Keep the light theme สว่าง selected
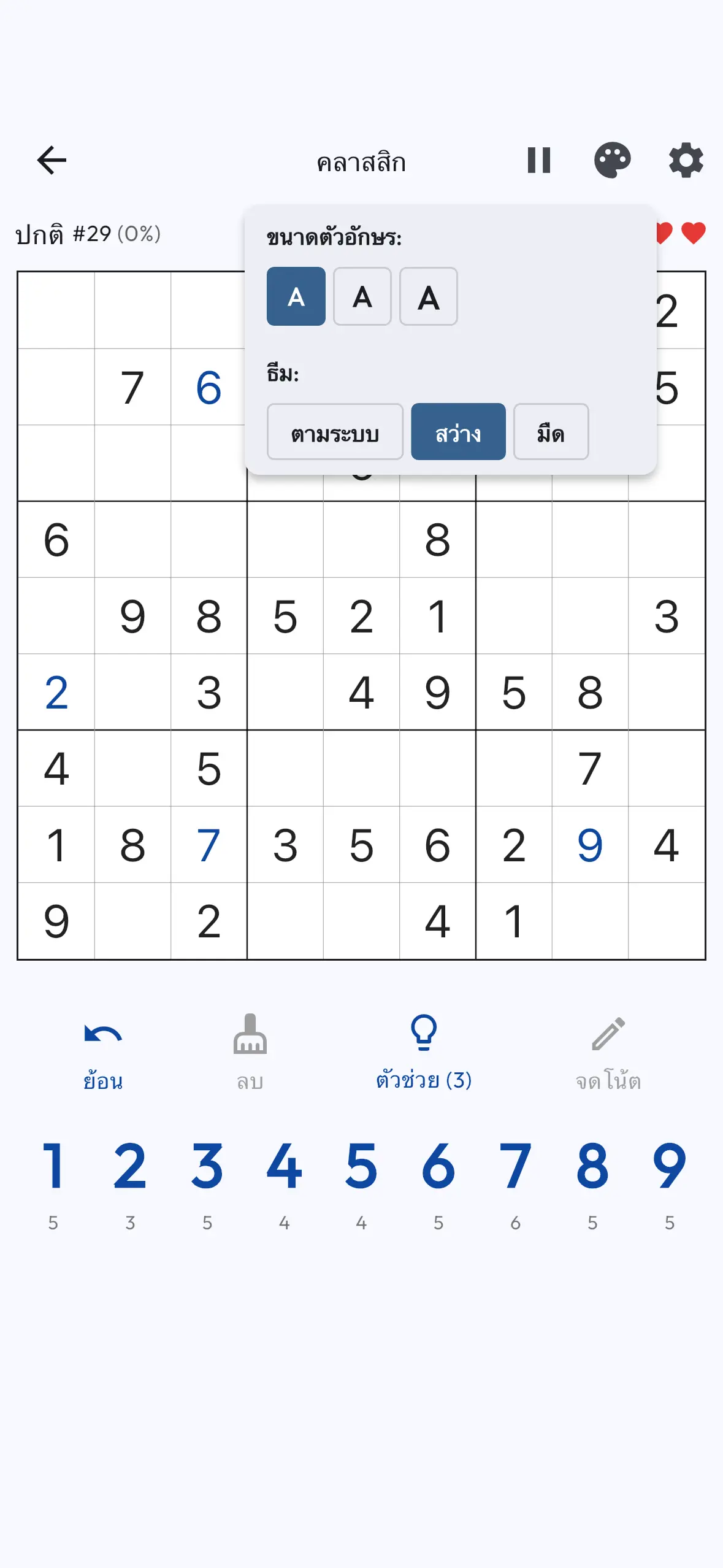This screenshot has width=723, height=1568. click(458, 433)
